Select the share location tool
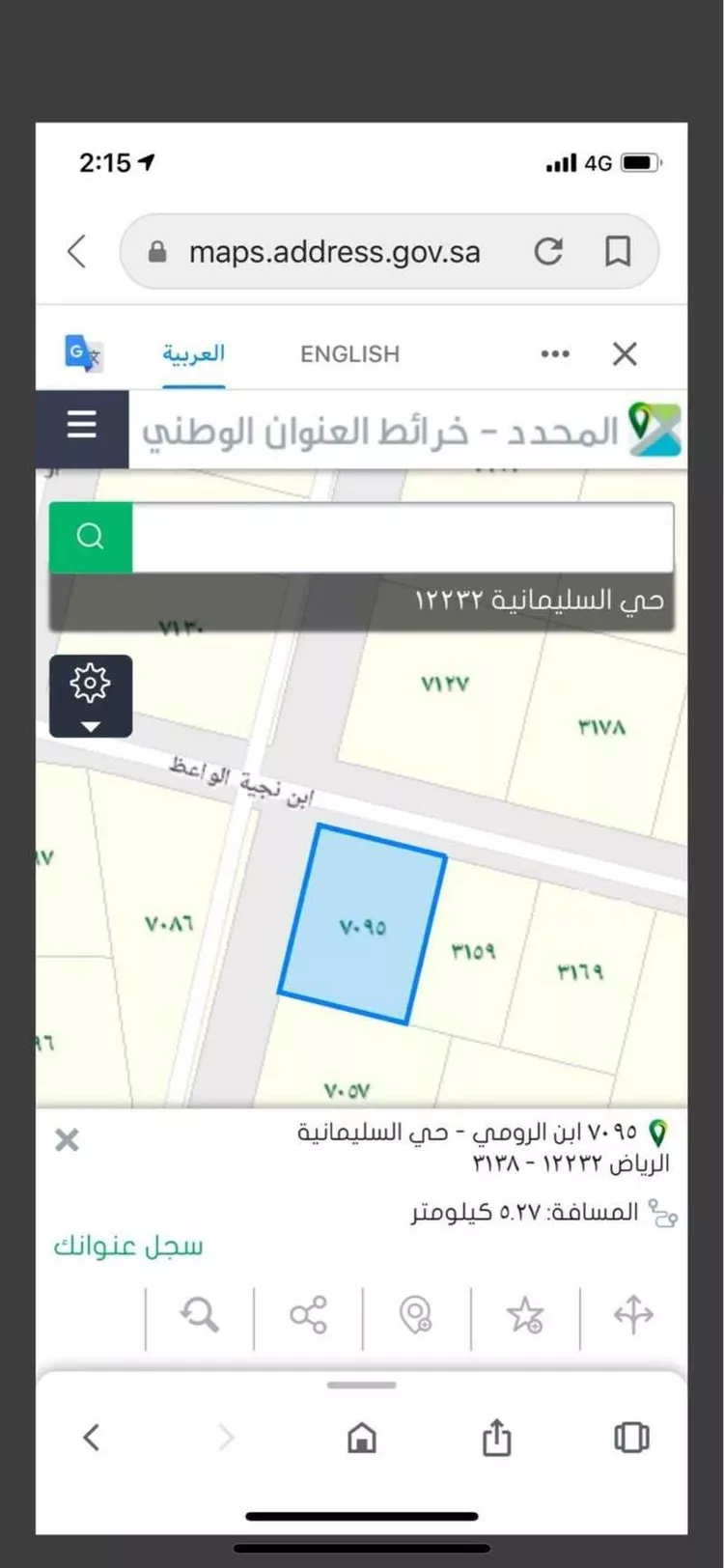Viewport: 724px width, 1568px height. pyautogui.click(x=309, y=1314)
